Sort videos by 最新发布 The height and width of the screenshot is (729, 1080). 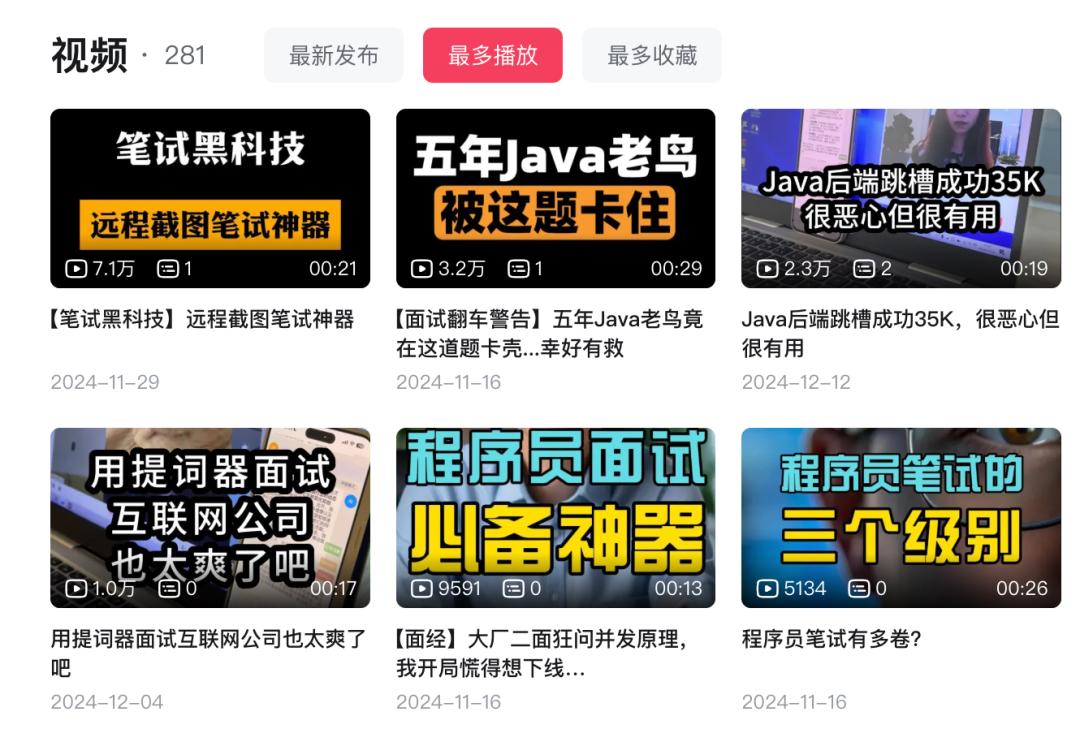[x=333, y=56]
